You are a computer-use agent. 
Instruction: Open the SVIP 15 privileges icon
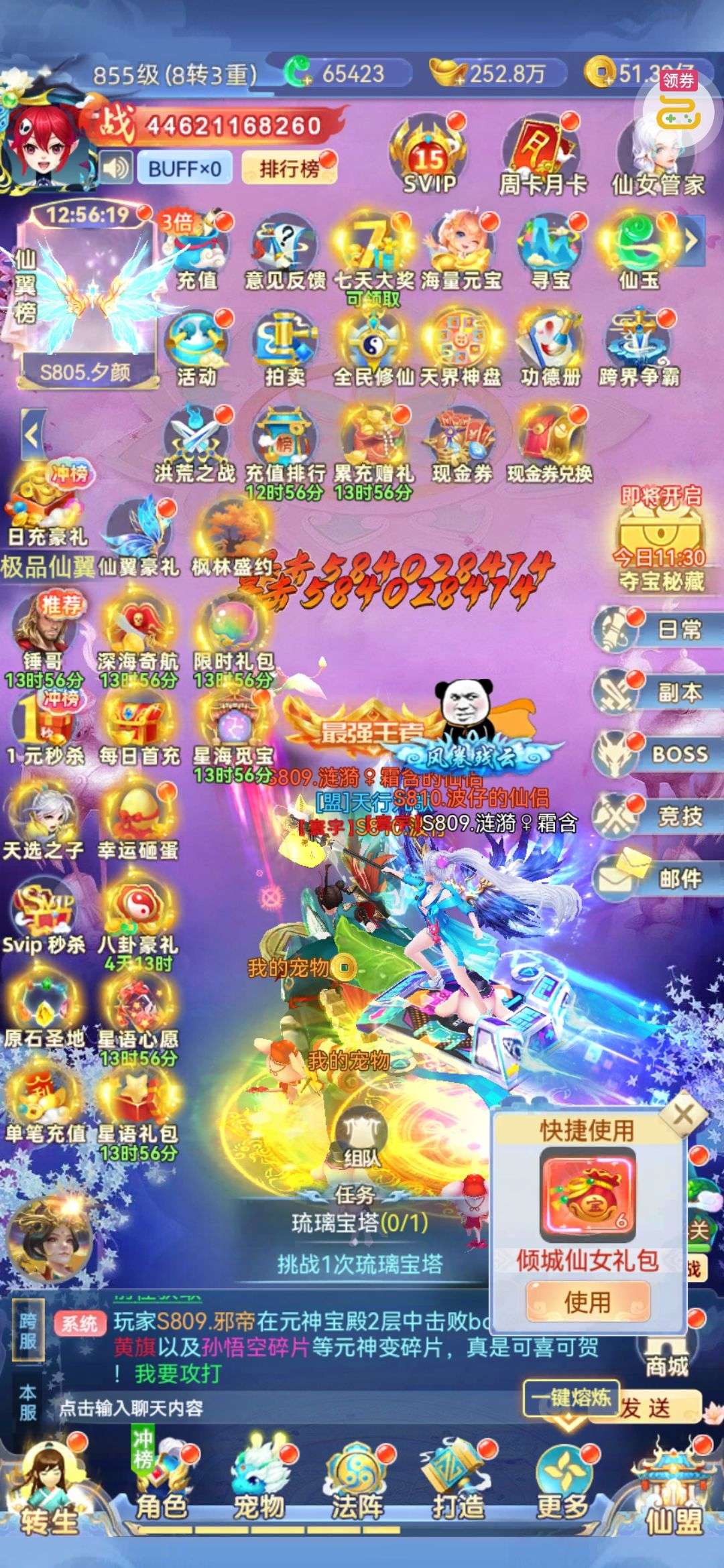point(430,157)
